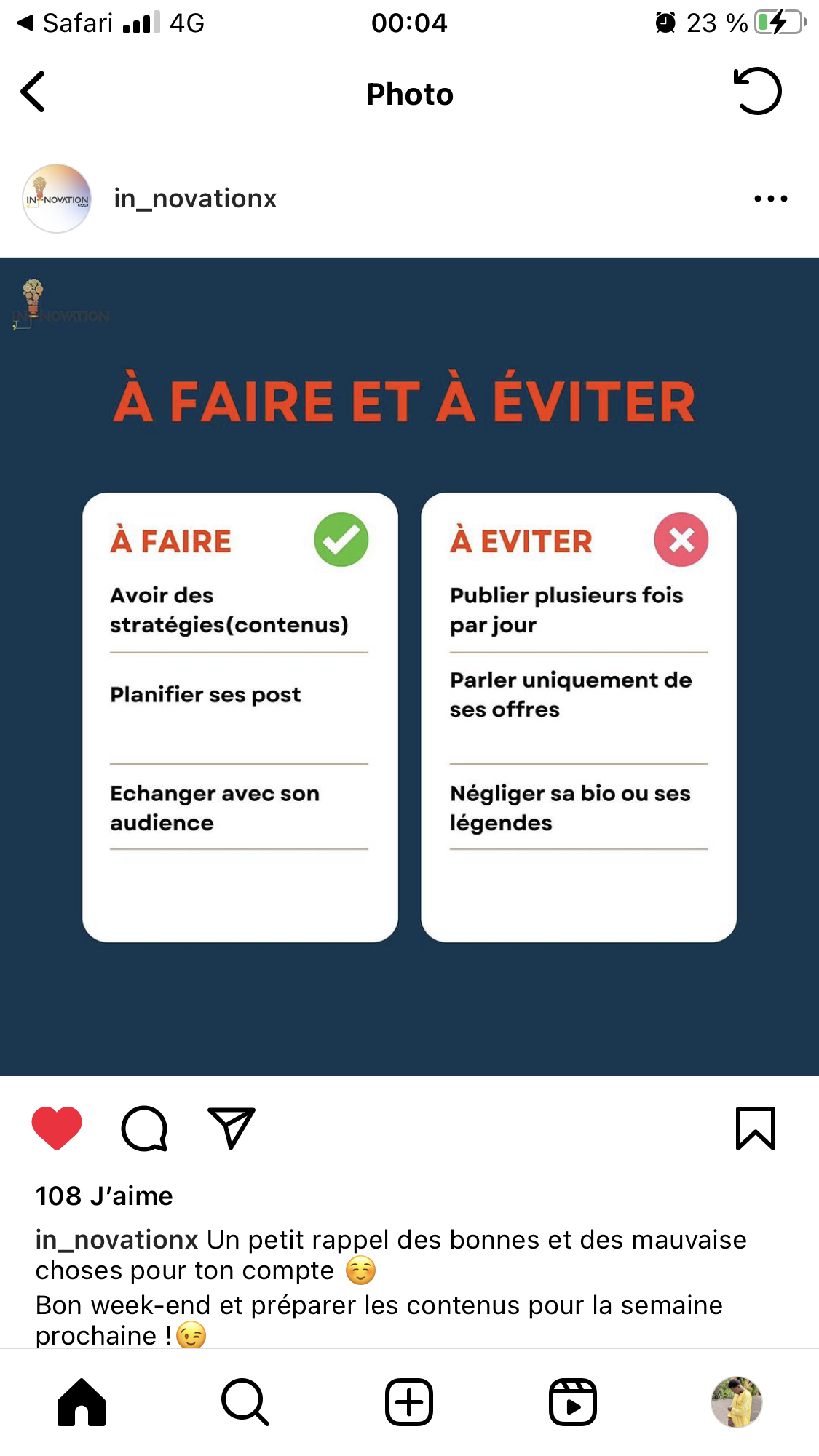Screen dimensions: 819x1456
Task: Switch to the Reels tab
Action: coord(573,1401)
